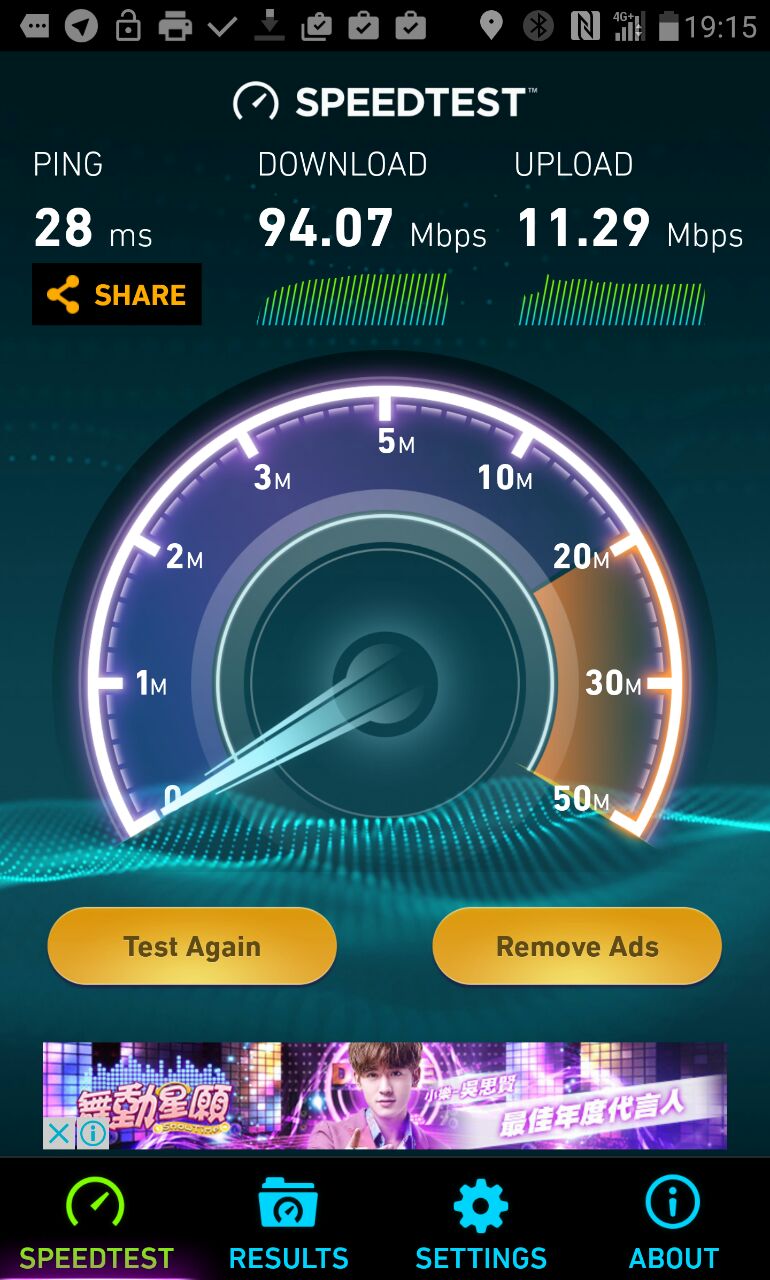
Task: Open the ad info icon
Action: tap(92, 1133)
